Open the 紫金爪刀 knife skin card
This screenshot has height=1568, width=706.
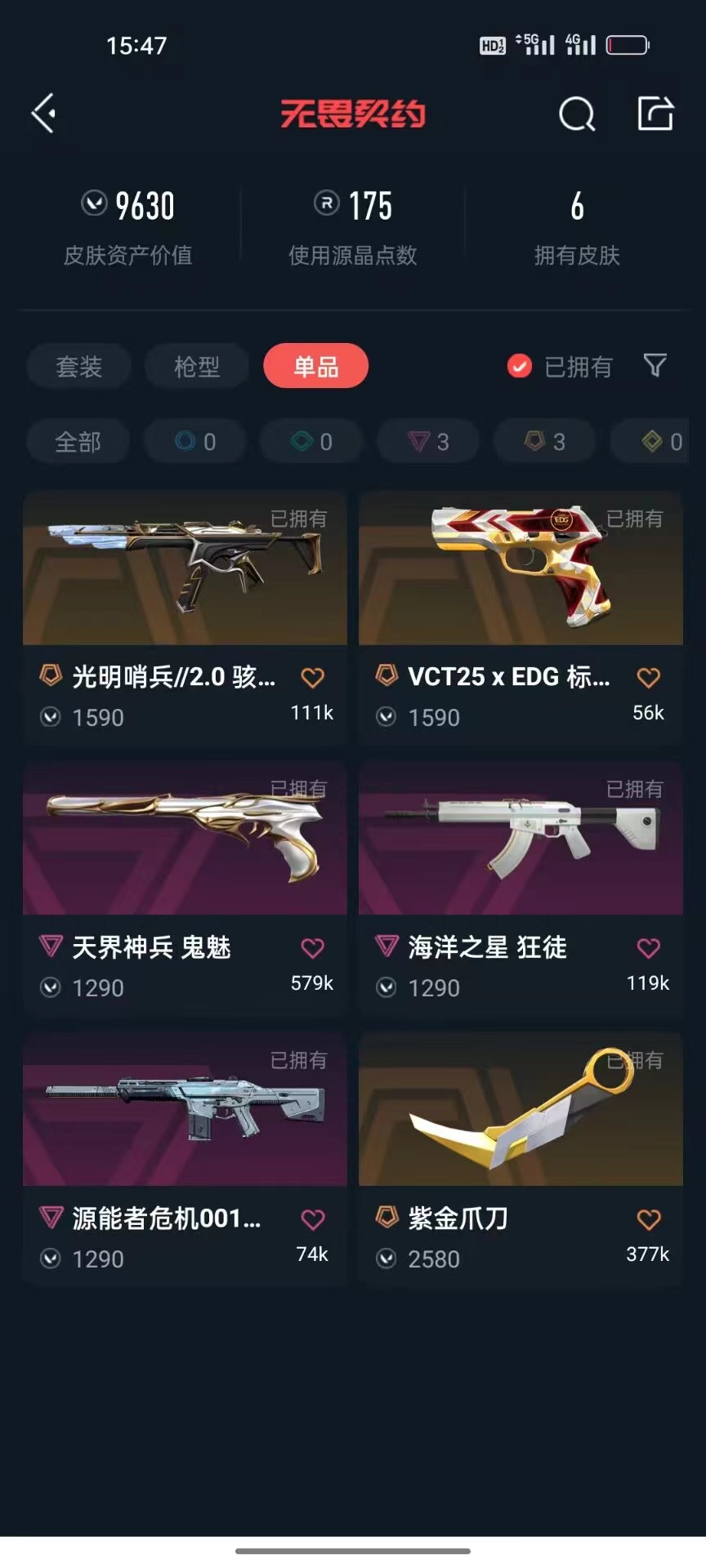521,1160
